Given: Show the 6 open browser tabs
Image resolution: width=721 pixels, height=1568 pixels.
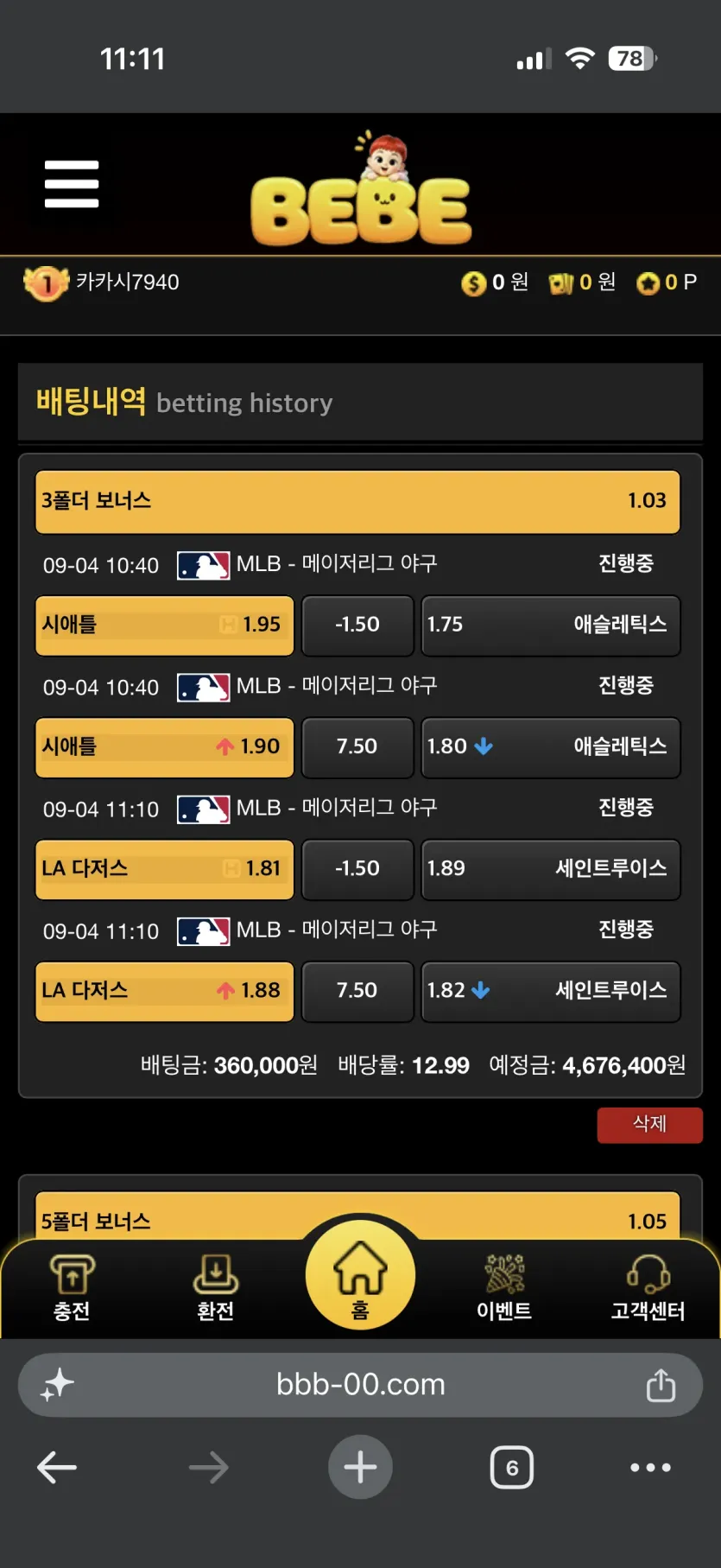Looking at the screenshot, I should coord(512,1467).
